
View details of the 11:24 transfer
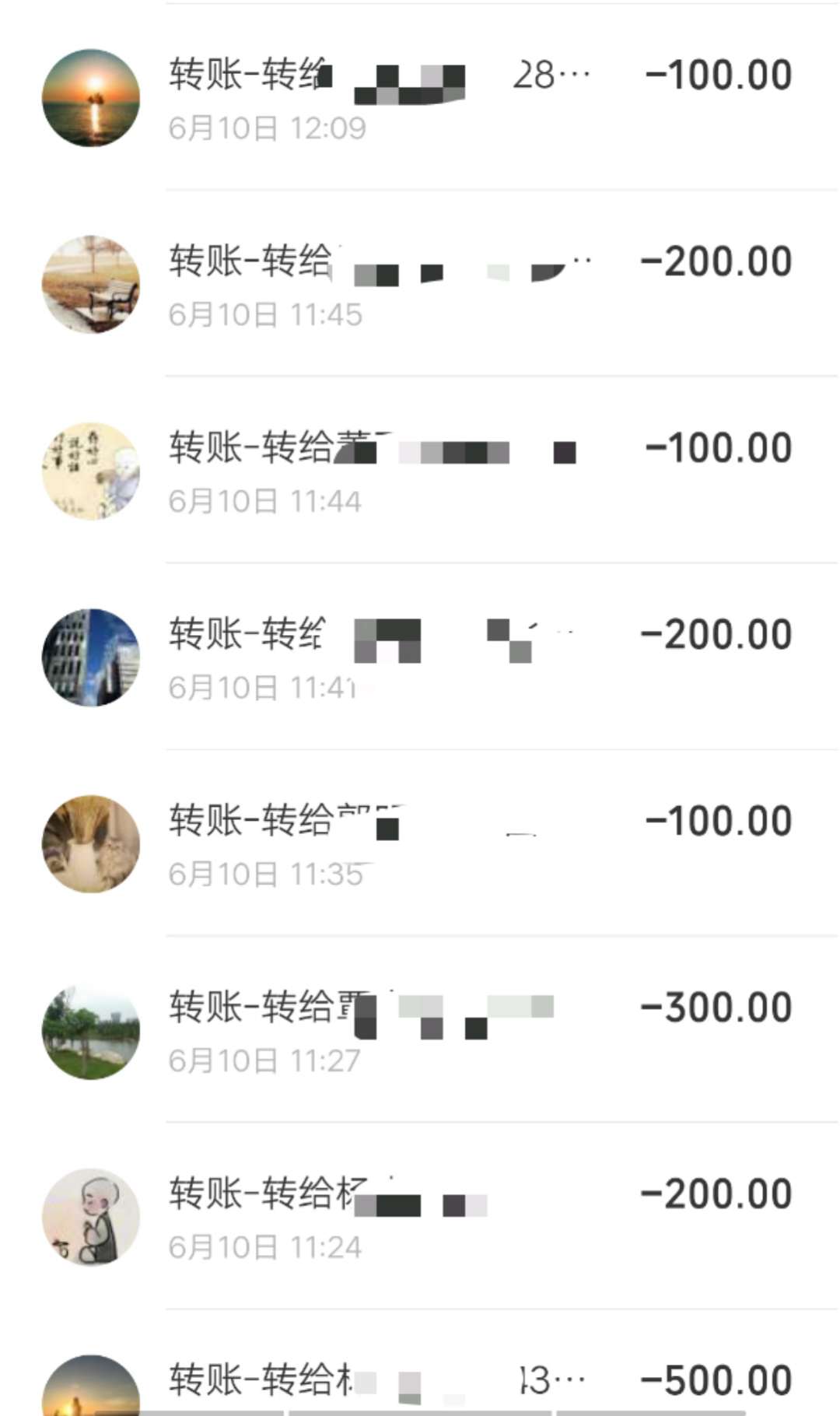pyautogui.click(x=420, y=1218)
